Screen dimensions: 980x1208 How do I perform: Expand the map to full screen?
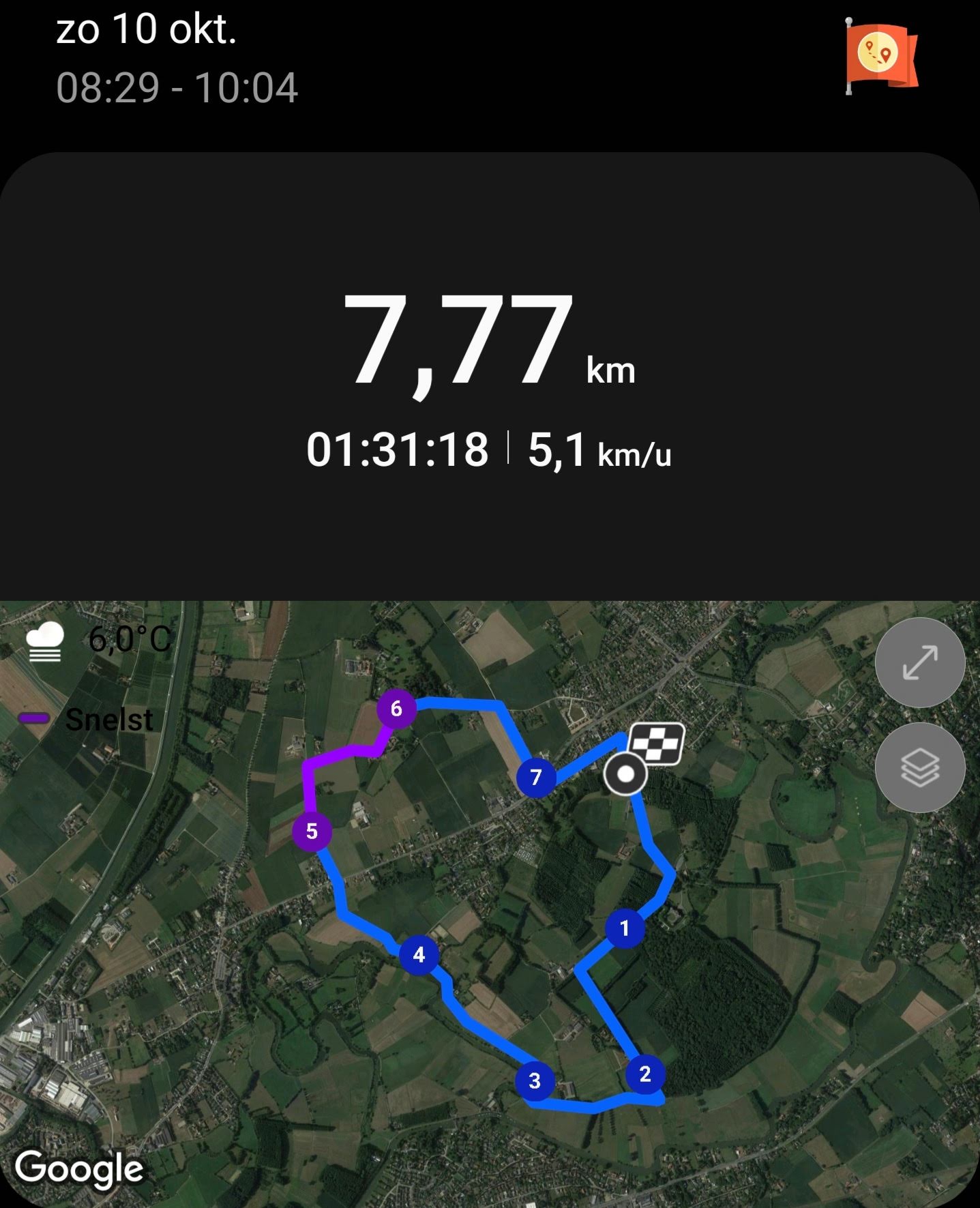point(919,662)
